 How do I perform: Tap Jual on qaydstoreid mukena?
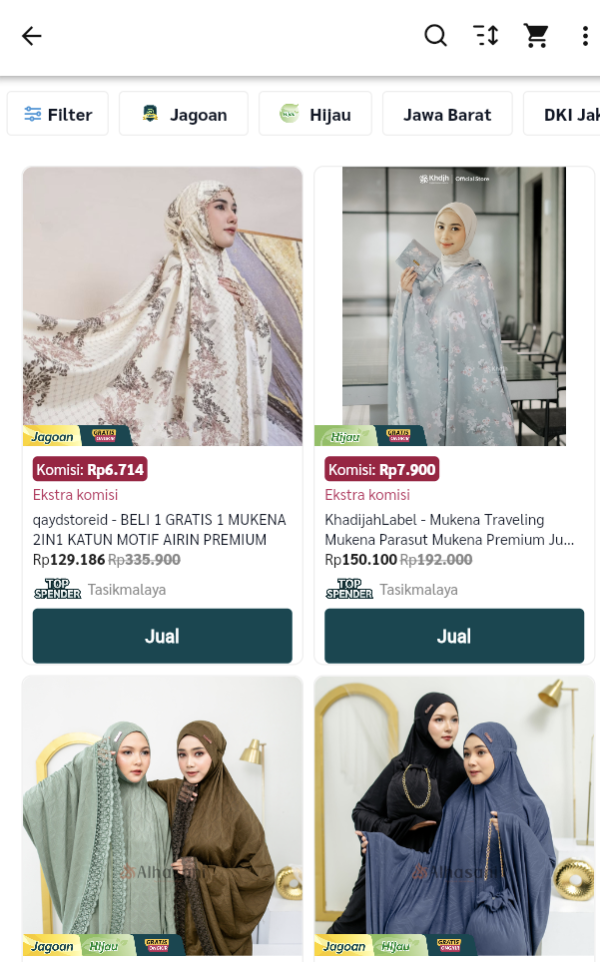coord(162,636)
